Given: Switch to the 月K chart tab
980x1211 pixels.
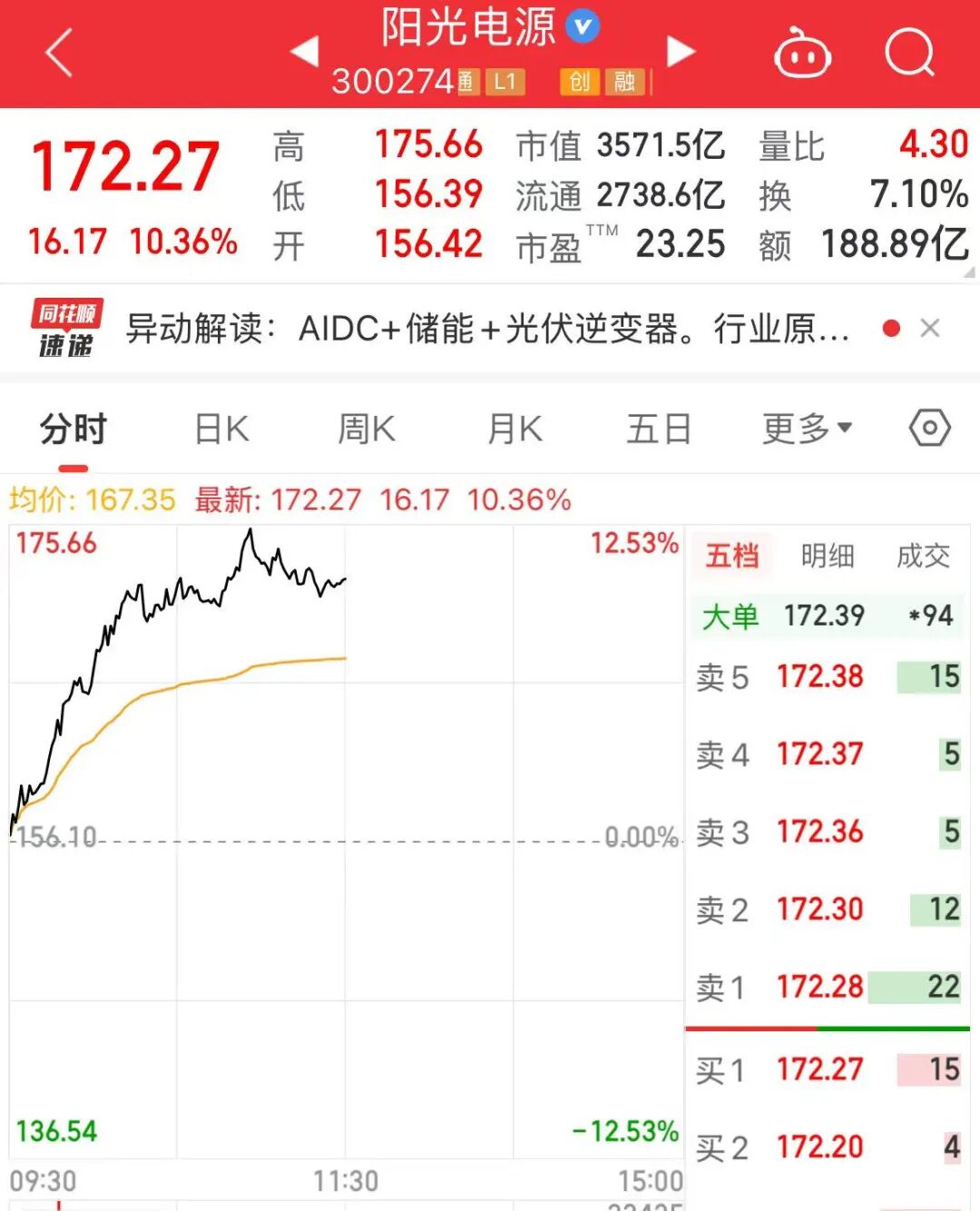Looking at the screenshot, I should pyautogui.click(x=514, y=428).
